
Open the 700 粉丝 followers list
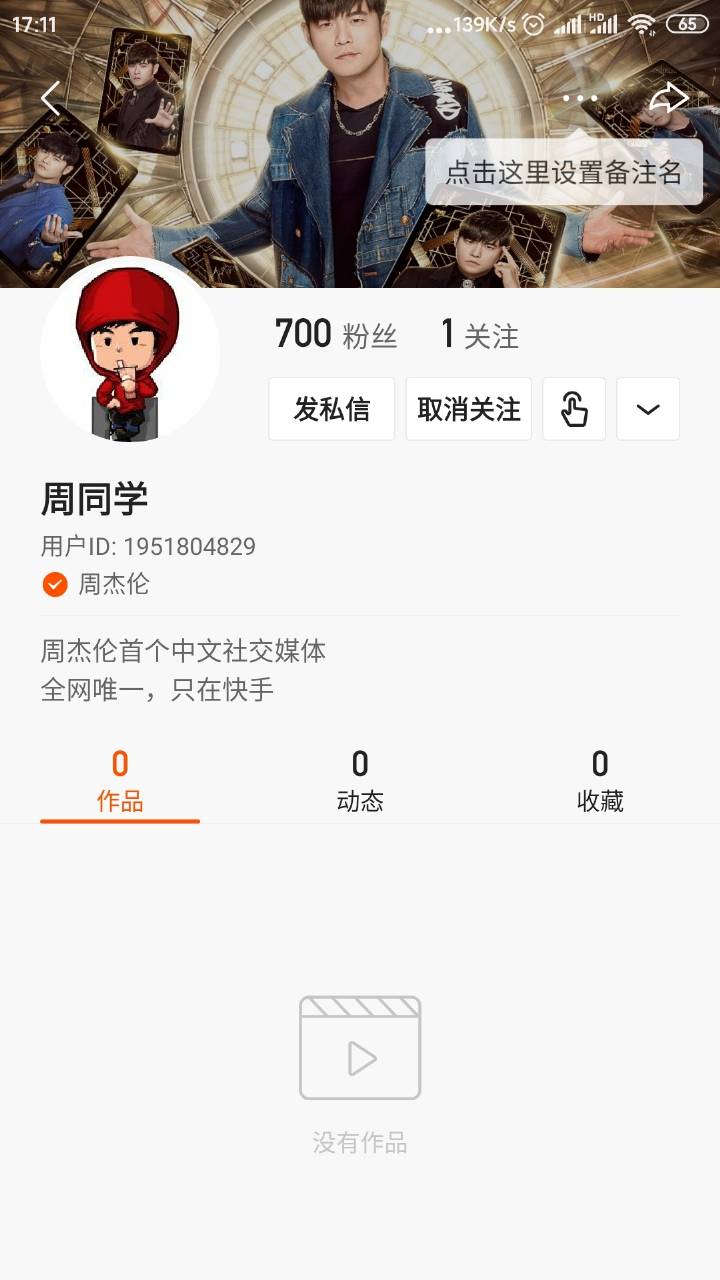[x=336, y=335]
